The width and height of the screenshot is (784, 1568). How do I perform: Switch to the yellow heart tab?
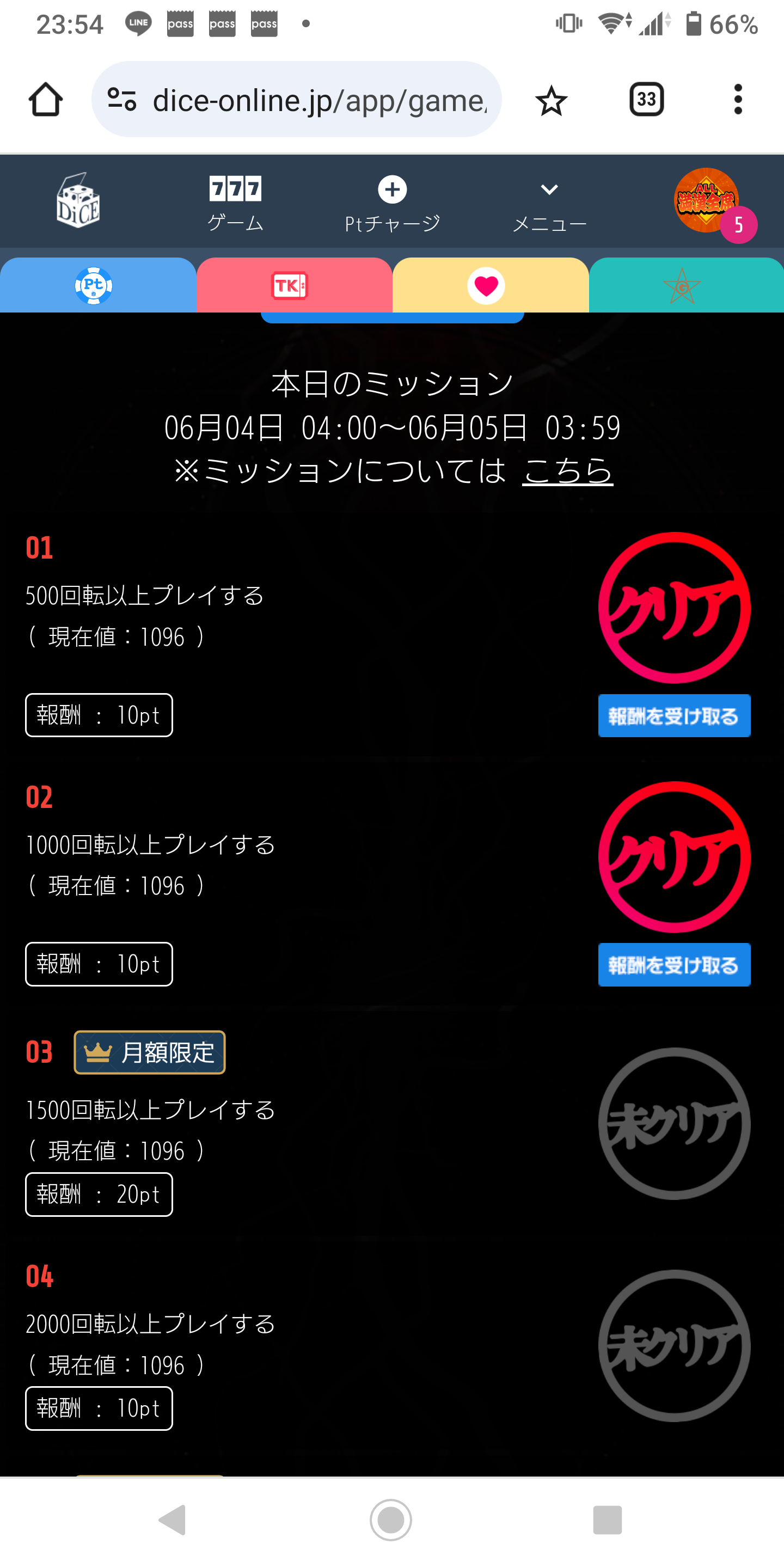coord(491,285)
